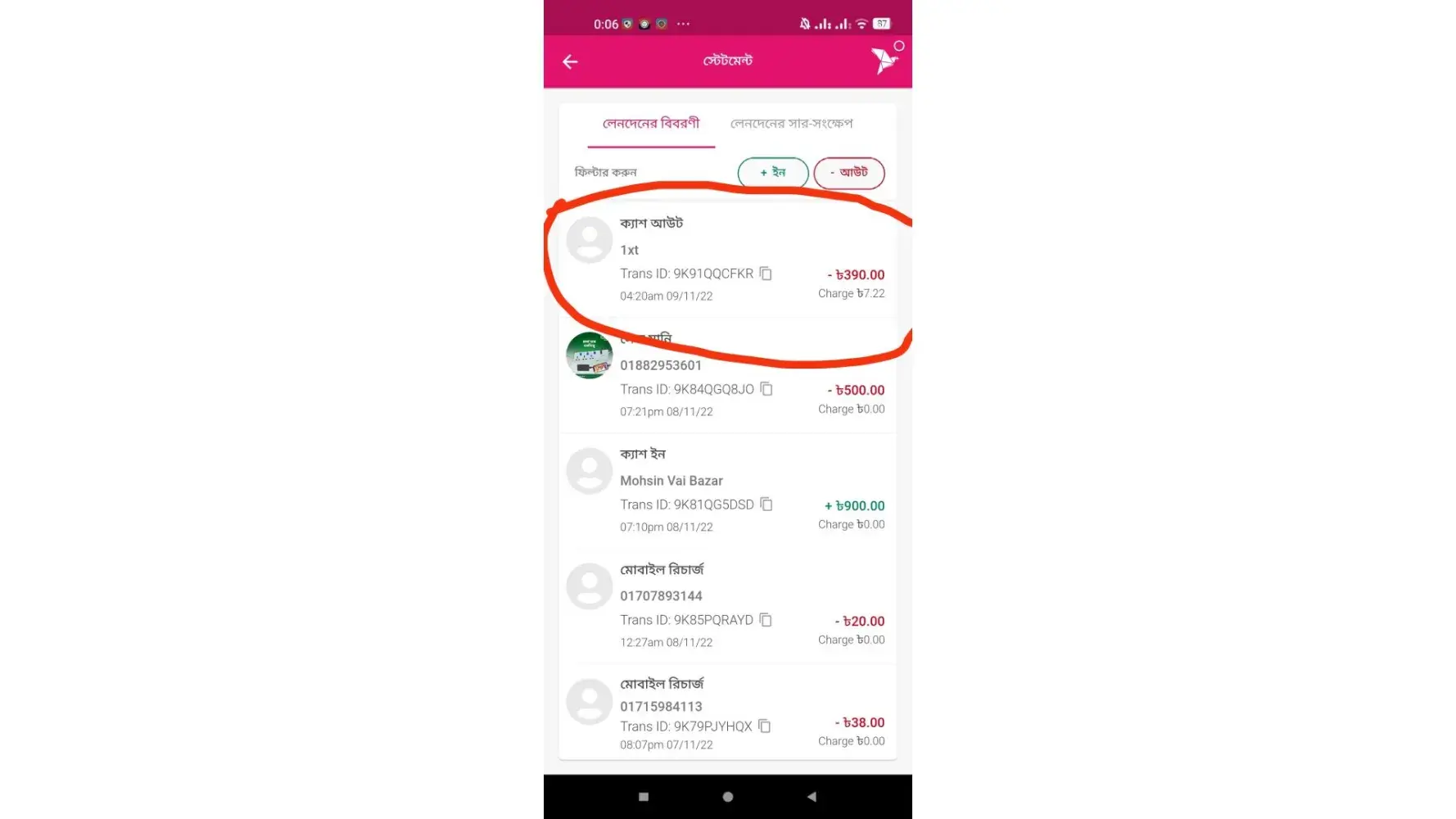Switch to the লেনদেনের সার-সংক্ষেপ tab
The height and width of the screenshot is (819, 1456).
click(791, 124)
